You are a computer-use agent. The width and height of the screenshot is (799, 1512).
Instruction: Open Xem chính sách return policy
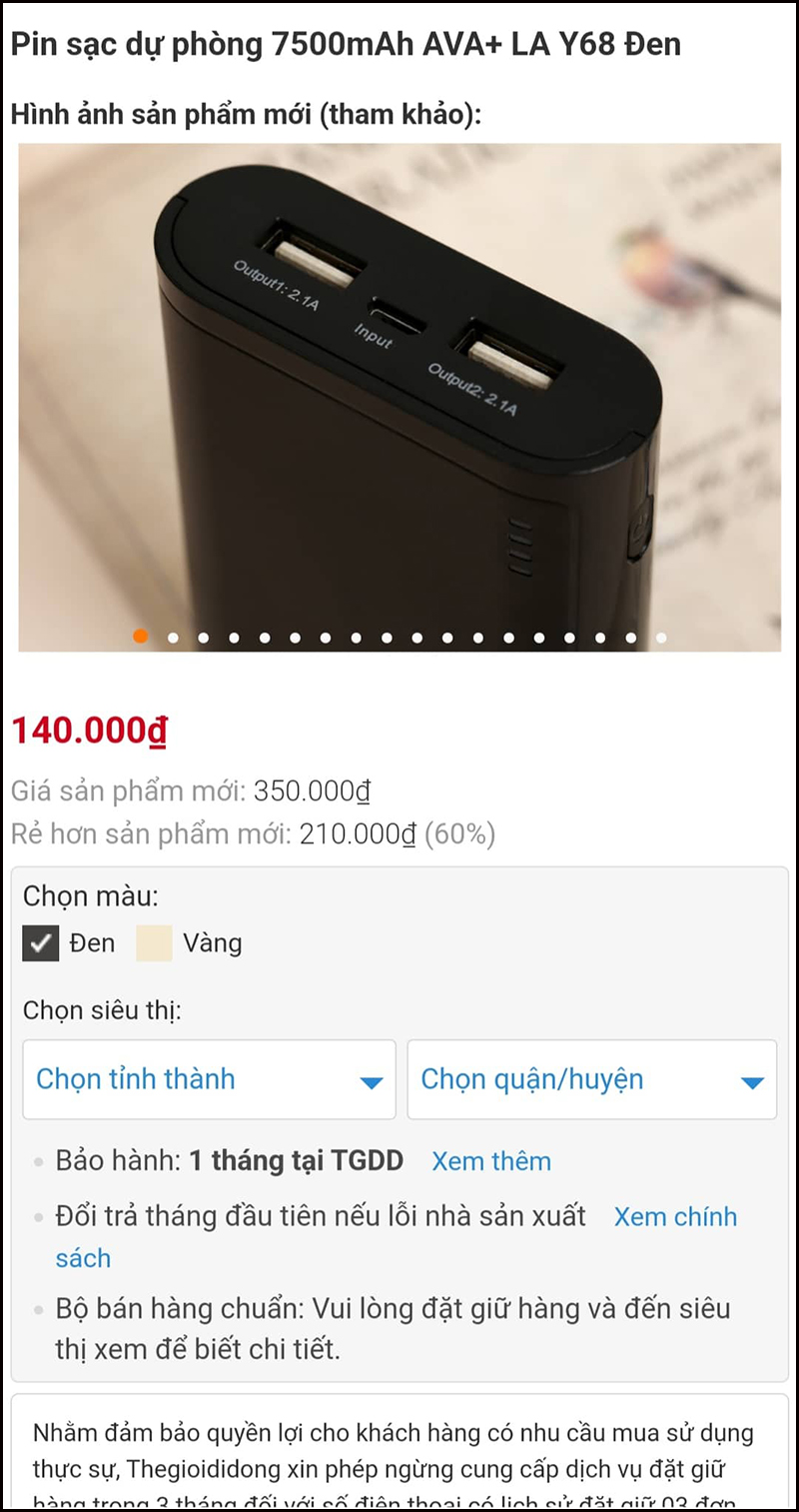[x=675, y=1216]
